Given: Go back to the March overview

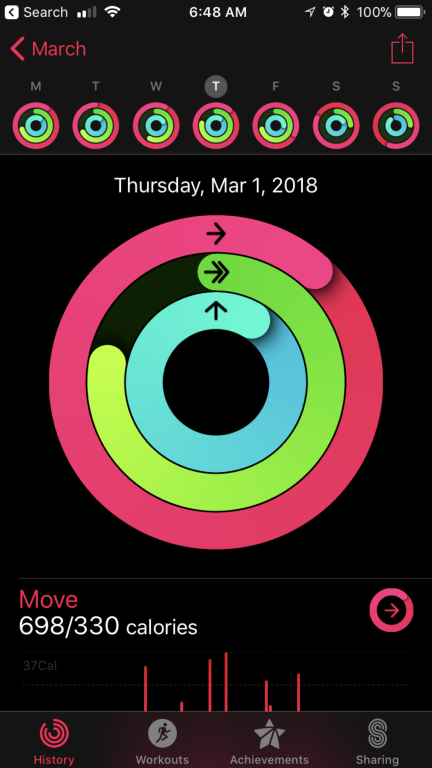Looking at the screenshot, I should [x=48, y=49].
